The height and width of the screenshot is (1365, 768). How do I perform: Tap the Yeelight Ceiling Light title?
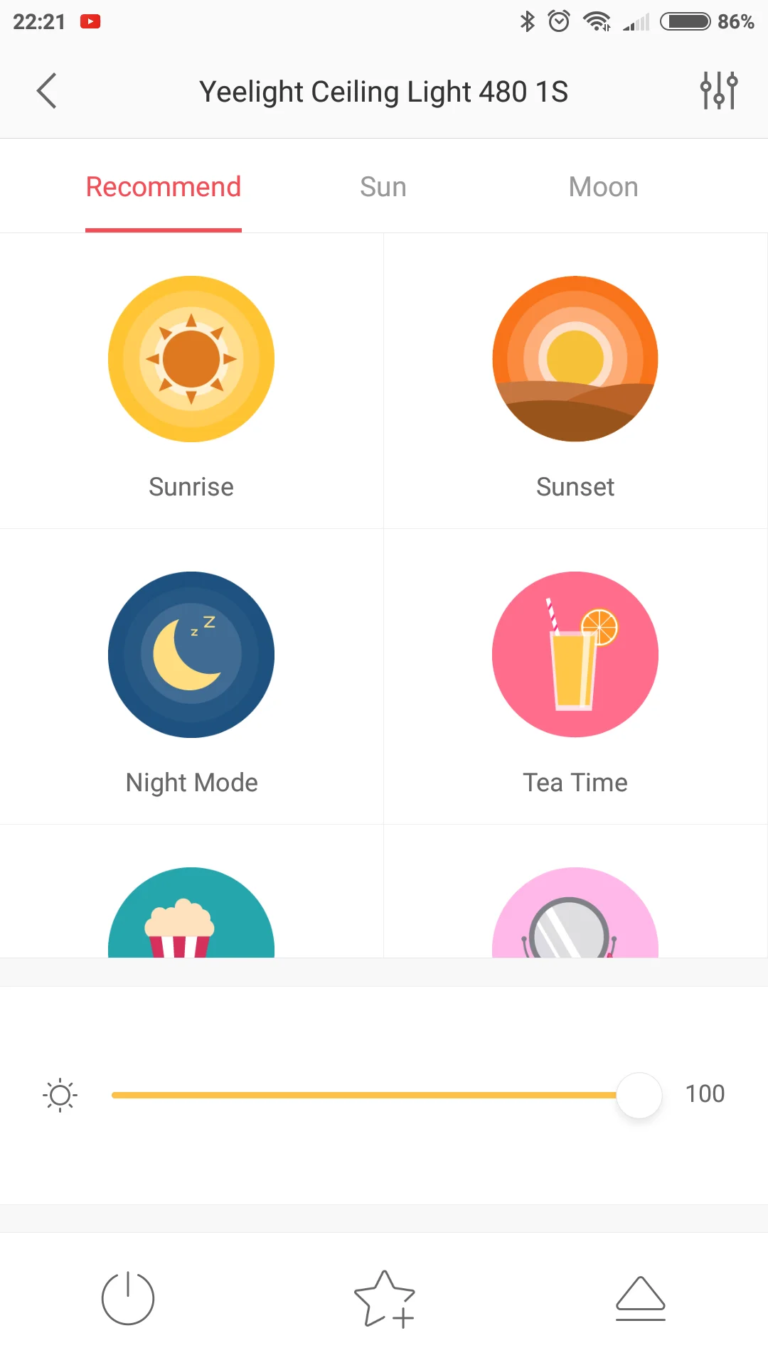384,91
